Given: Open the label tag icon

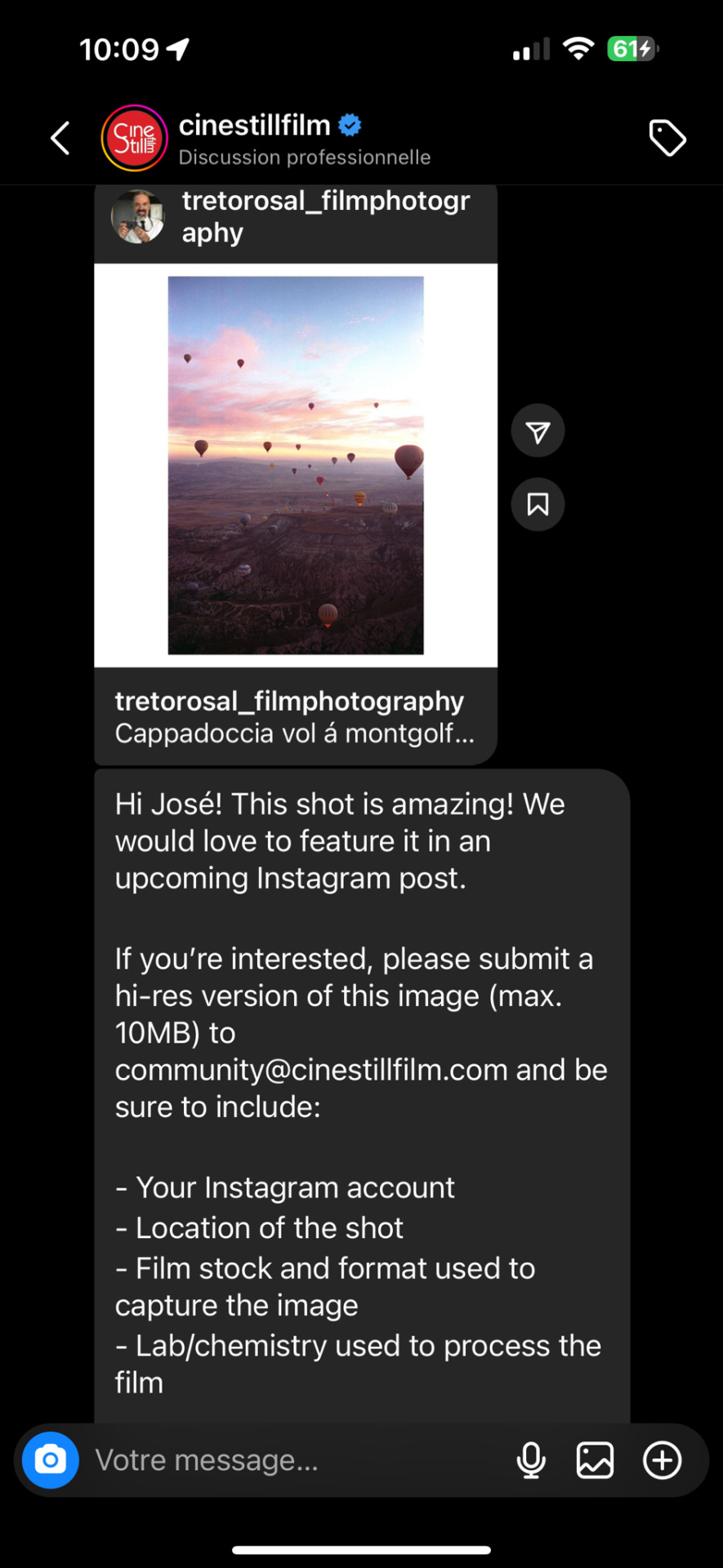Looking at the screenshot, I should coord(667,138).
